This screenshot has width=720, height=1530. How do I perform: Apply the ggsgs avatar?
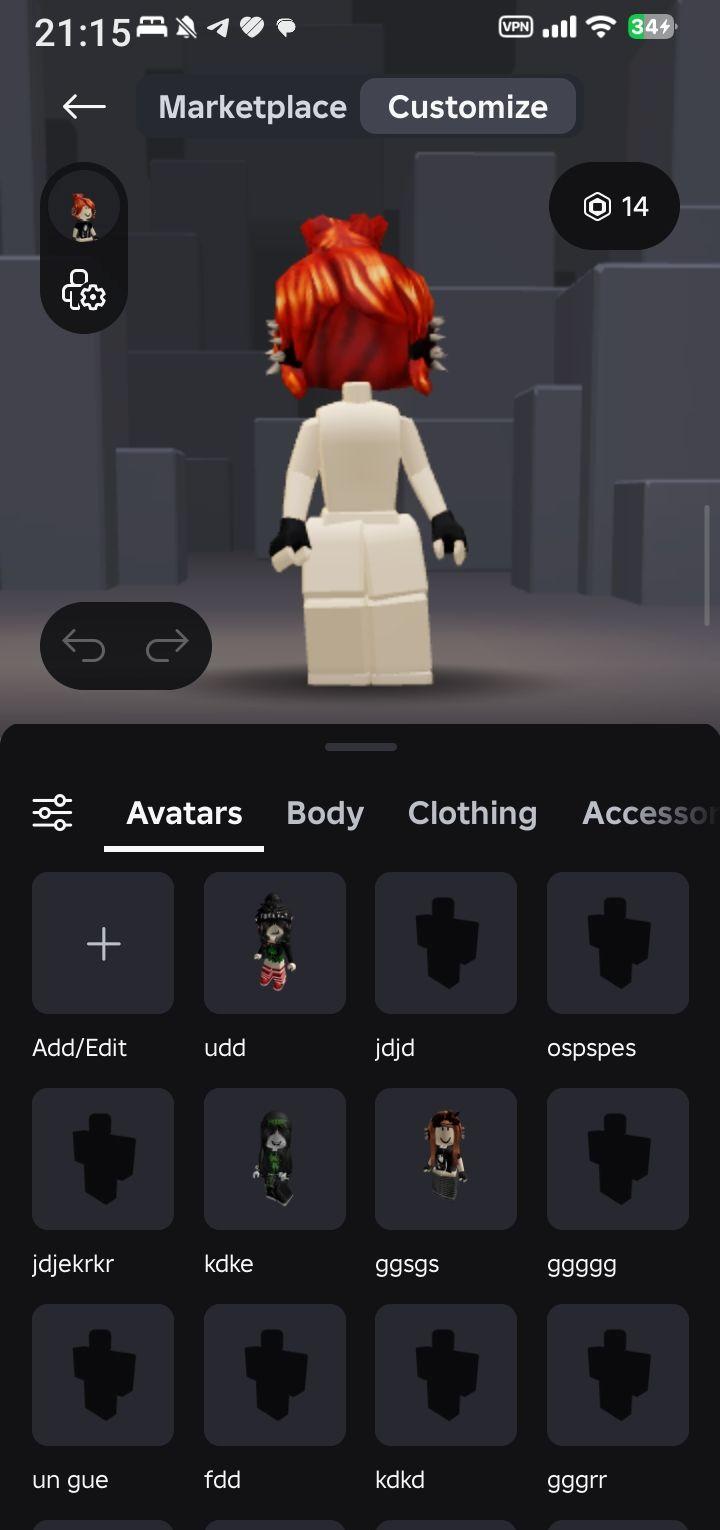[446, 1159]
